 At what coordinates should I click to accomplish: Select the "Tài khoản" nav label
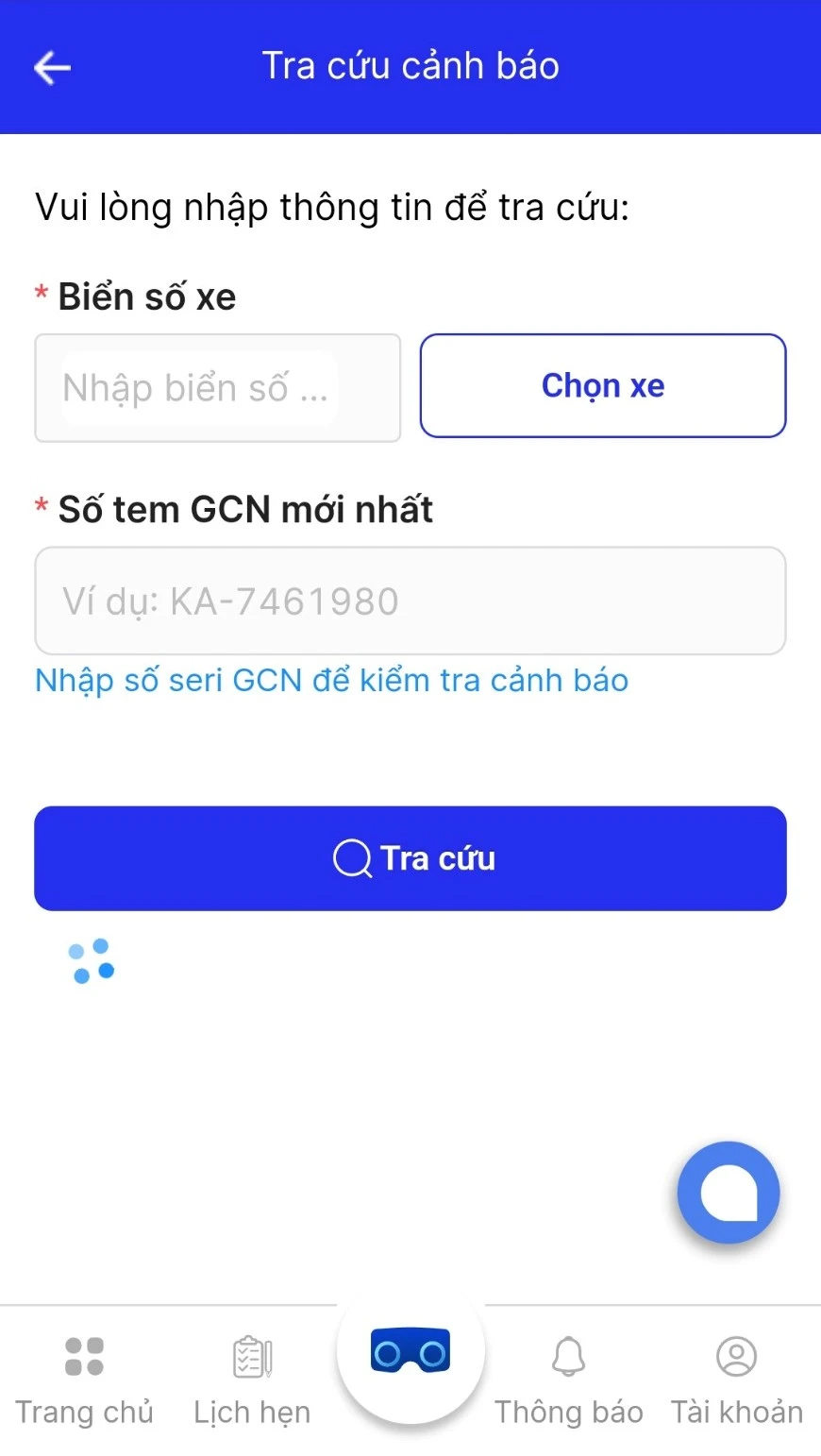[735, 1411]
